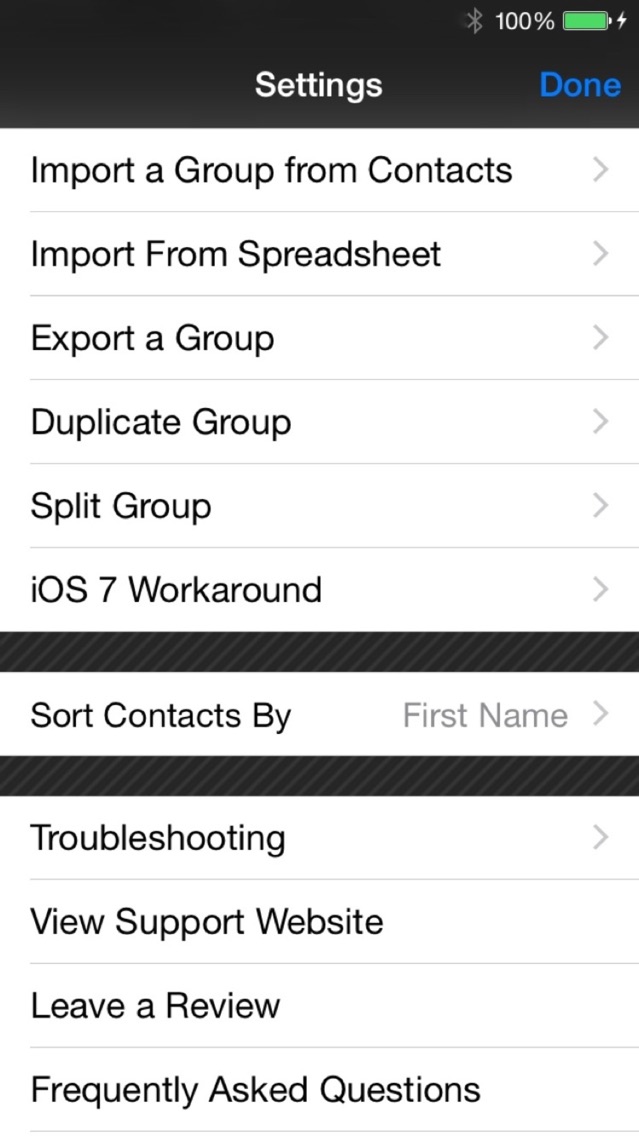This screenshot has width=639, height=1136.
Task: Open Import From Spreadsheet
Action: 320,254
